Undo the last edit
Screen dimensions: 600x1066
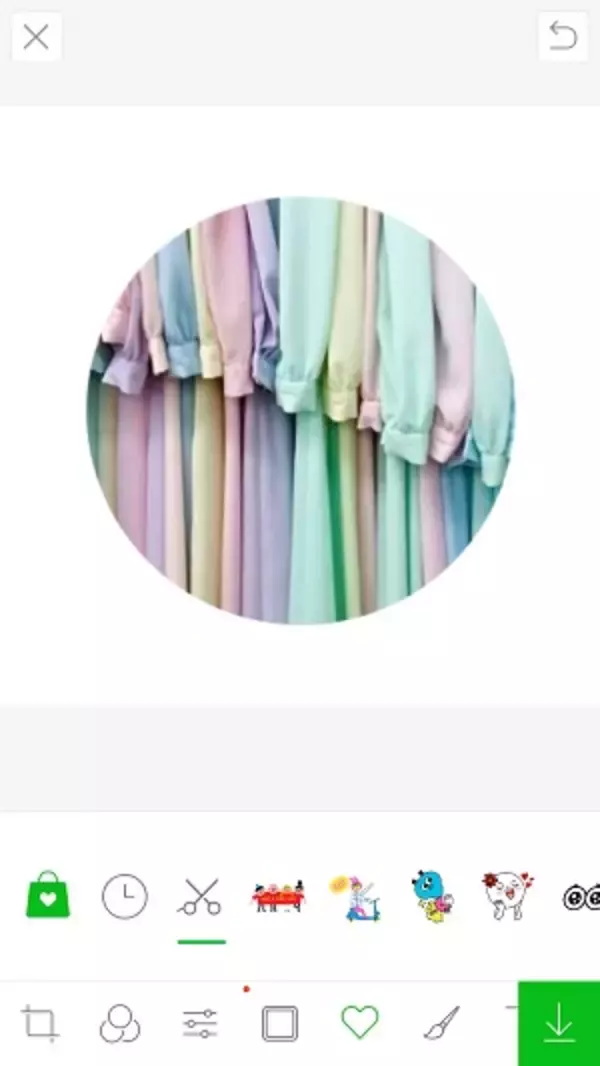click(x=563, y=38)
